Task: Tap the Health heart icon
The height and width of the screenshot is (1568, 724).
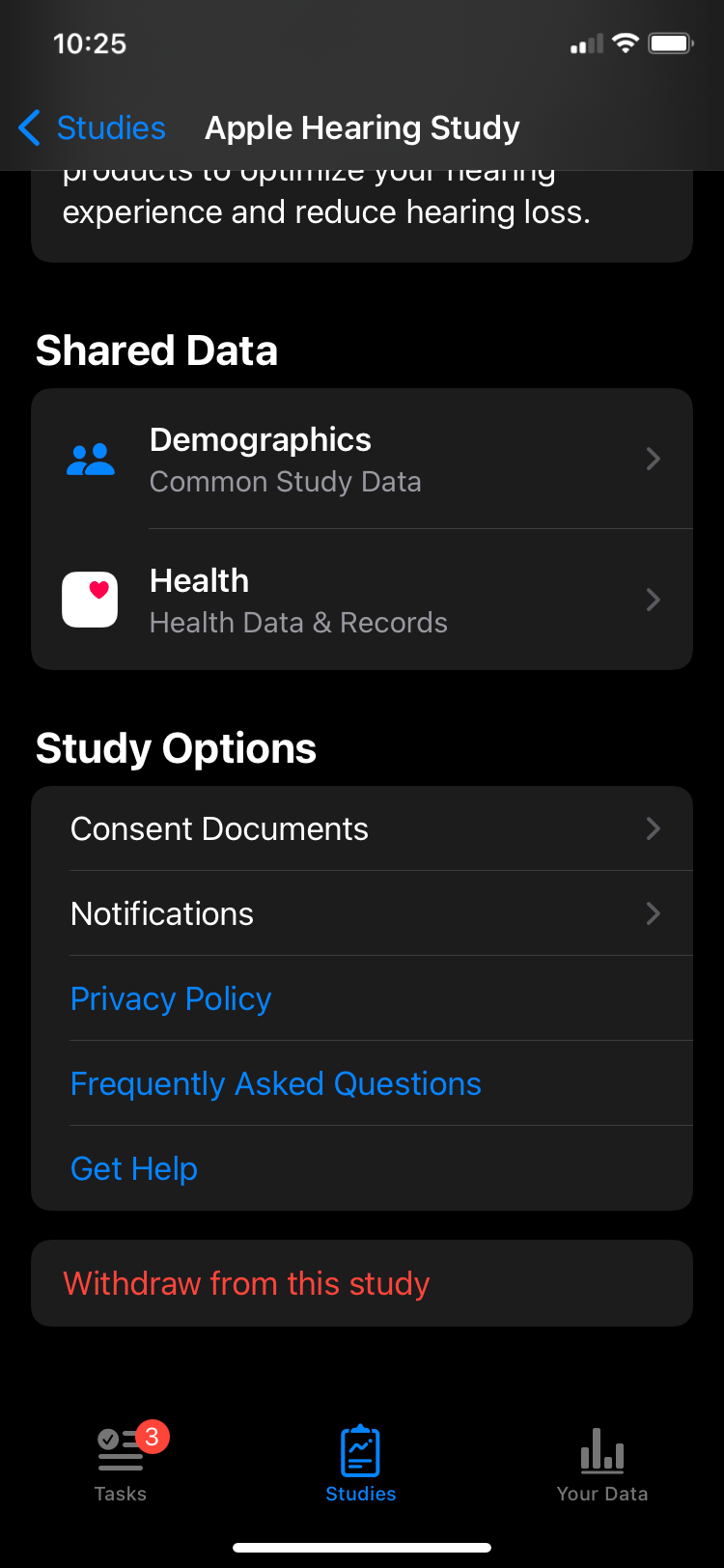Action: click(90, 600)
